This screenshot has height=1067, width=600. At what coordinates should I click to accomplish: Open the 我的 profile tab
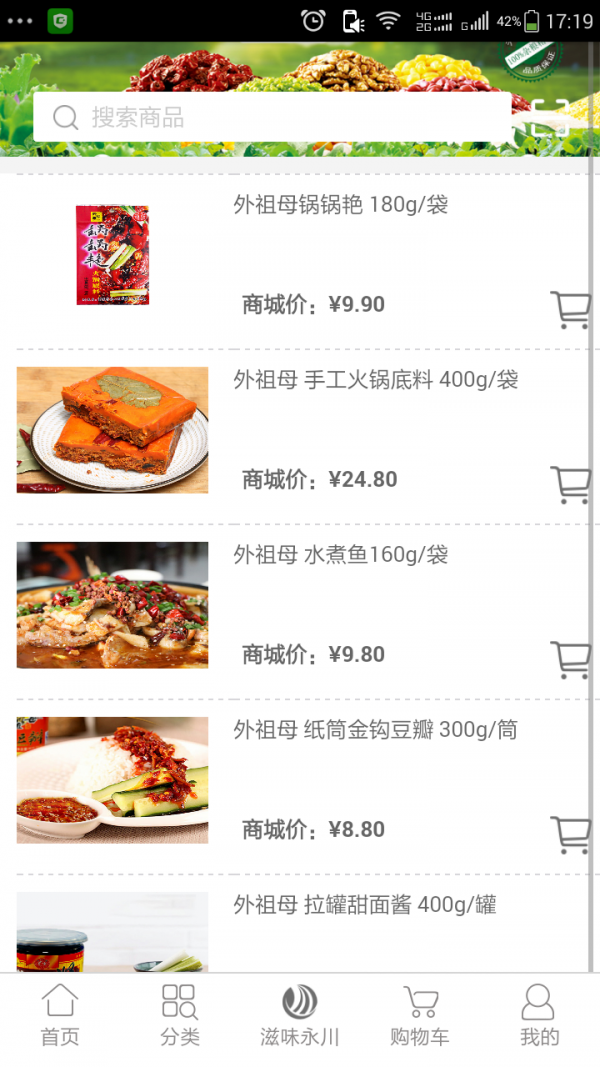[x=539, y=1015]
